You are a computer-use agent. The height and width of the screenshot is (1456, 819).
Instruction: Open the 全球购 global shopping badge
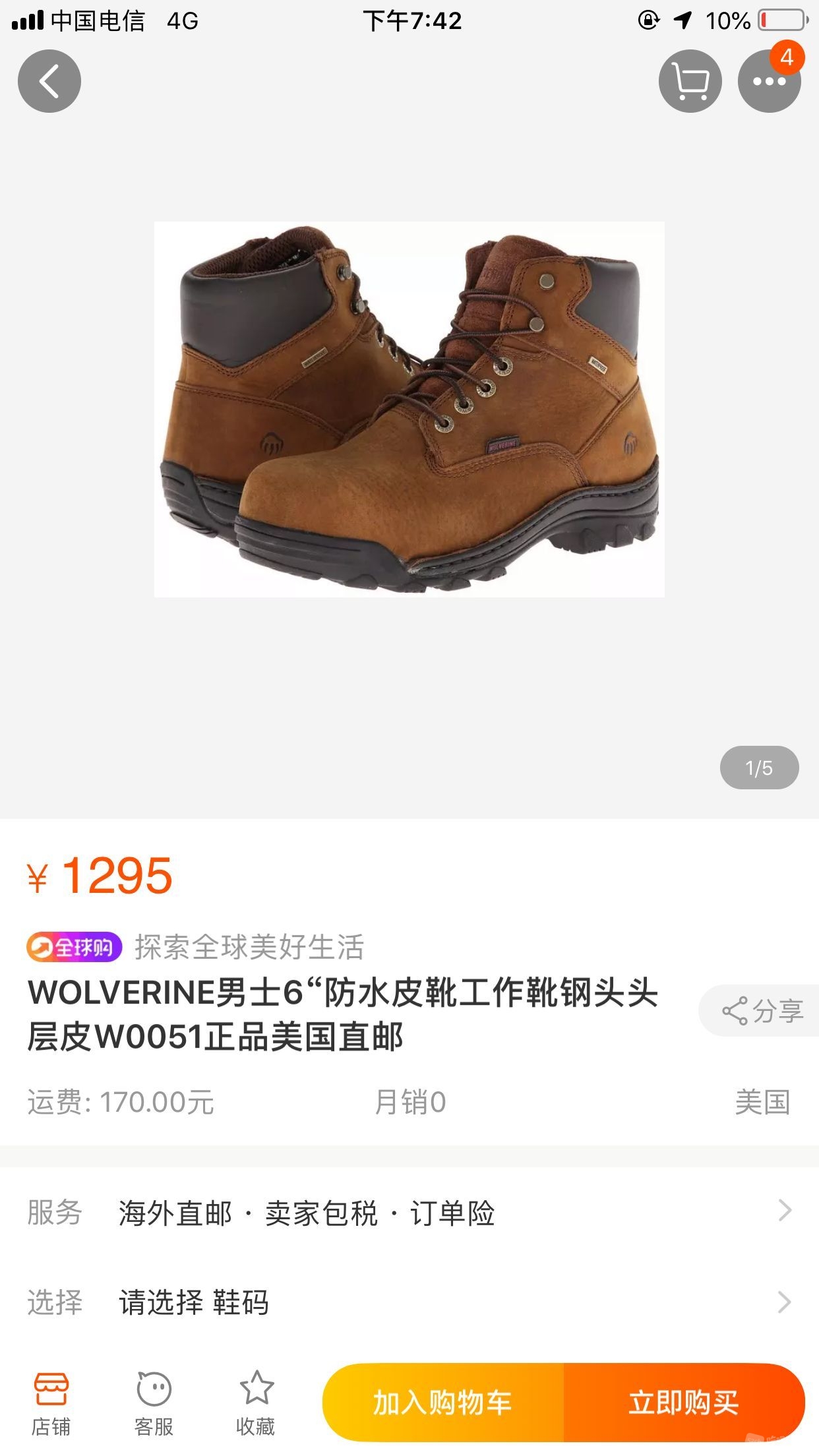[75, 948]
